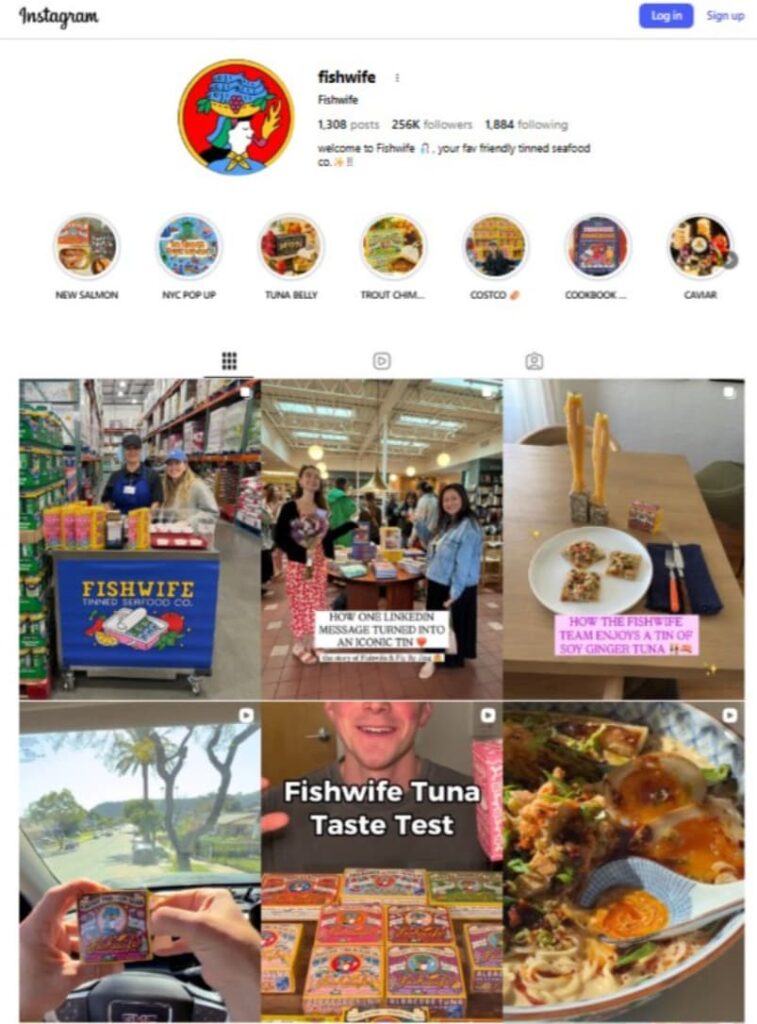This screenshot has width=757, height=1024.
Task: Open the Fishwife Costco cart post
Action: click(x=139, y=538)
